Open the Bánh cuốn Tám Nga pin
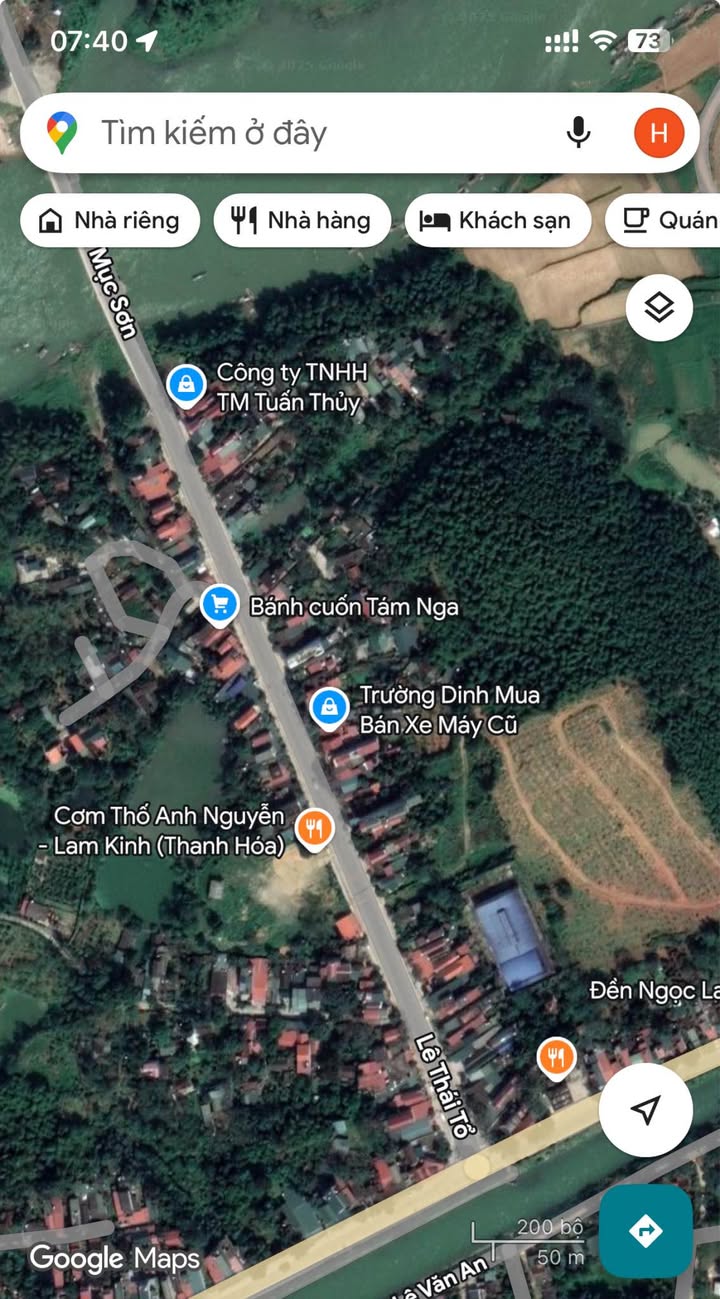The image size is (720, 1299). (x=219, y=605)
